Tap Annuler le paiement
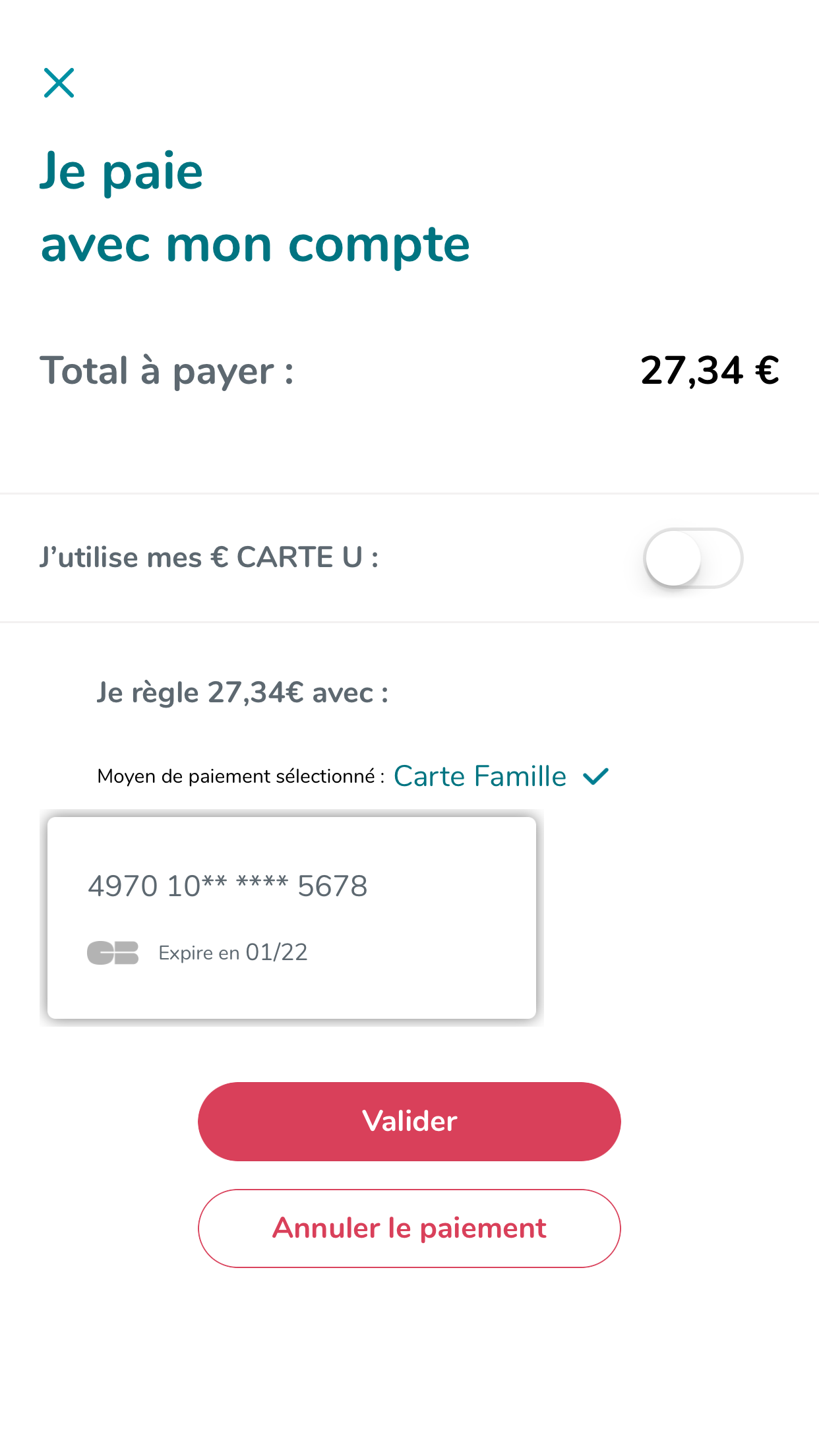Image resolution: width=819 pixels, height=1456 pixels. pos(409,1228)
